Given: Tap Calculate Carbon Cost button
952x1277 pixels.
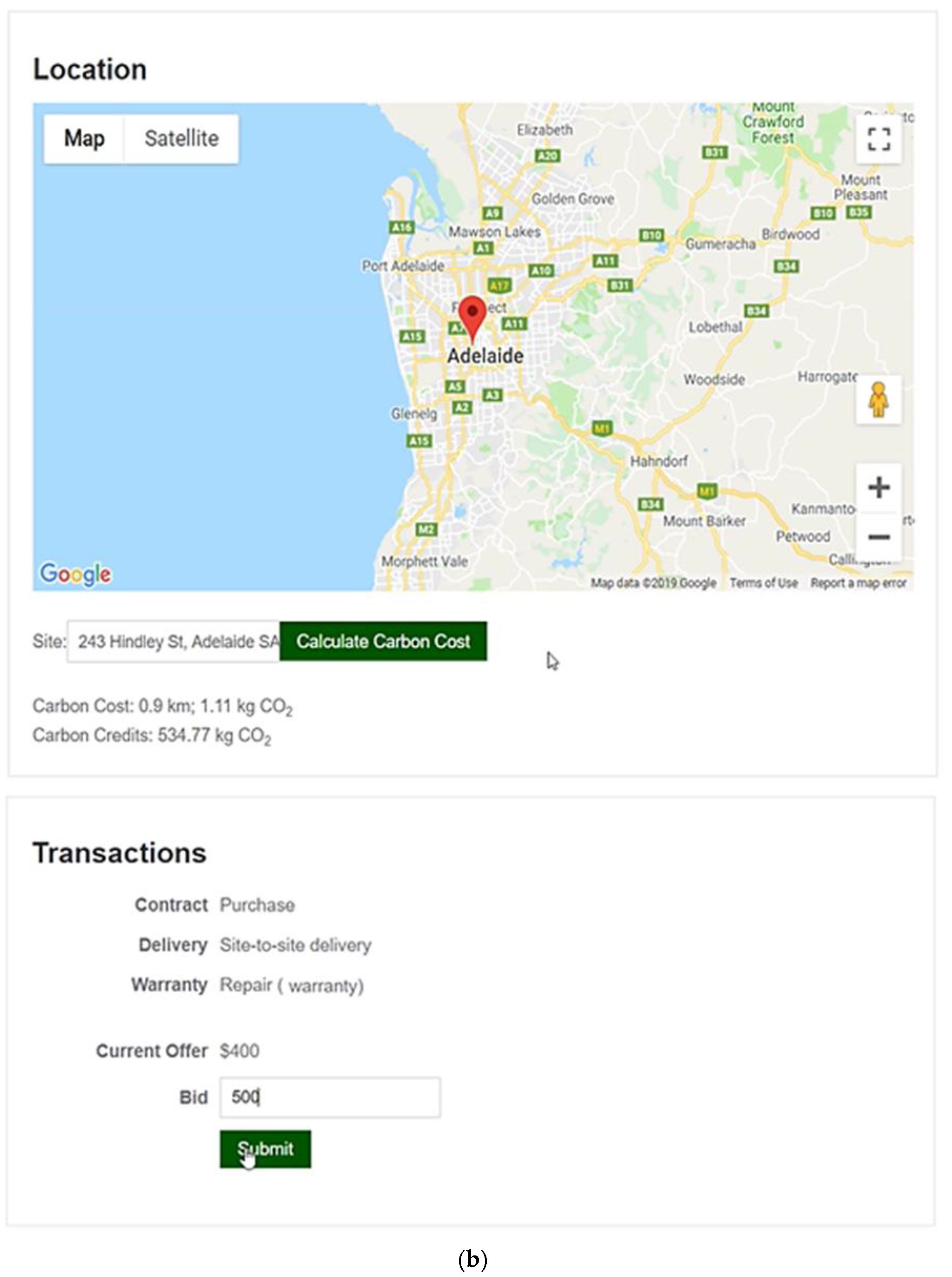Looking at the screenshot, I should (x=383, y=641).
